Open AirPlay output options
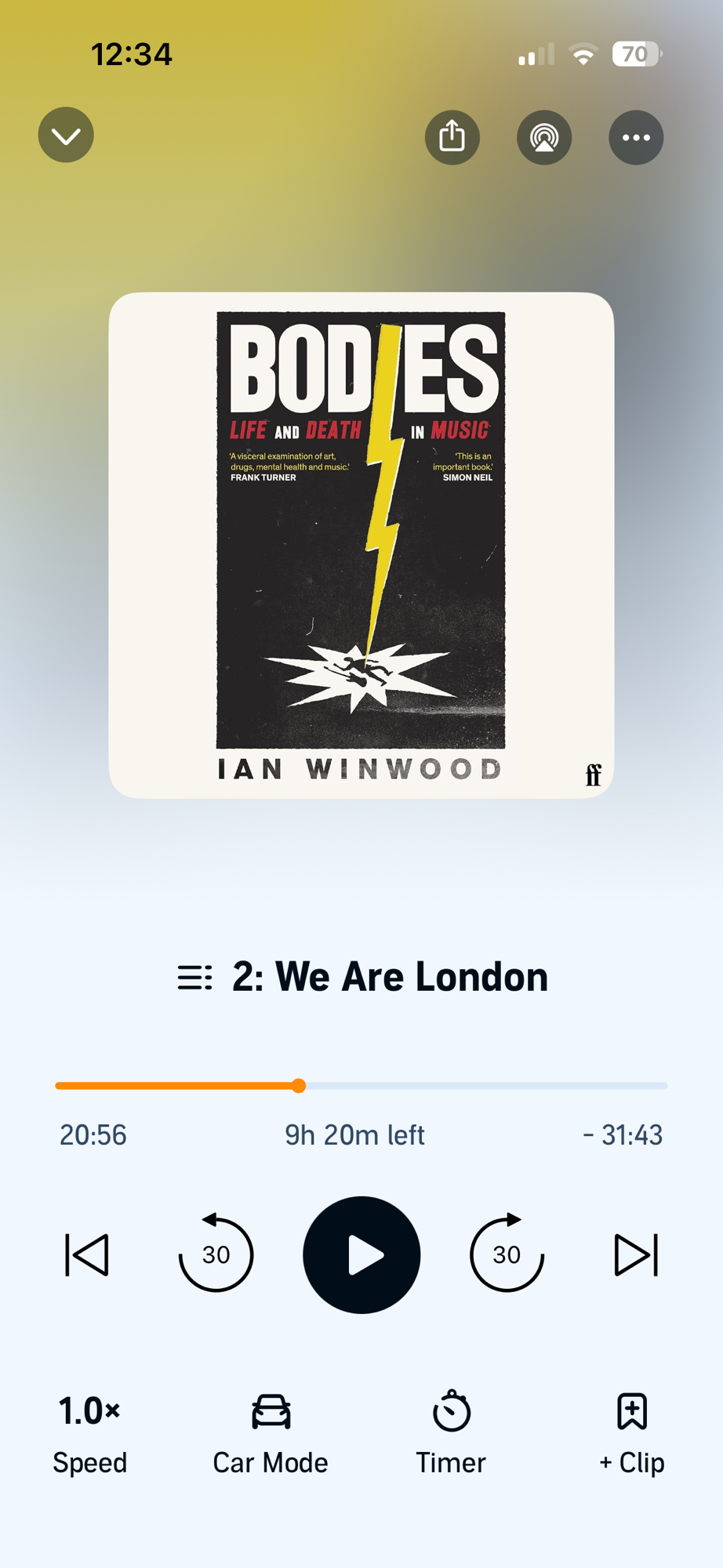This screenshot has height=1568, width=723. pyautogui.click(x=544, y=137)
